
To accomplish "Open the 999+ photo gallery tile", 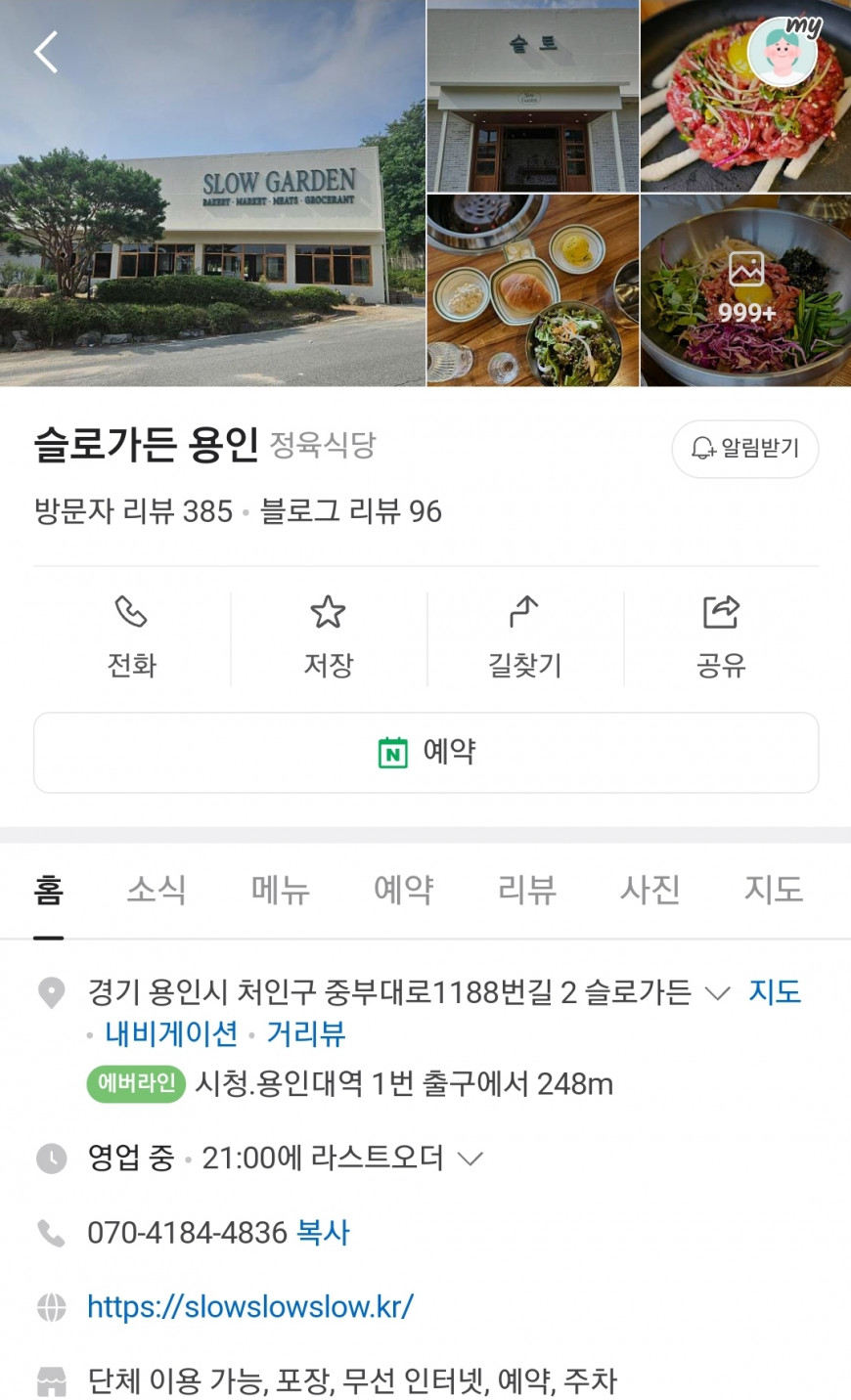I will tap(745, 290).
